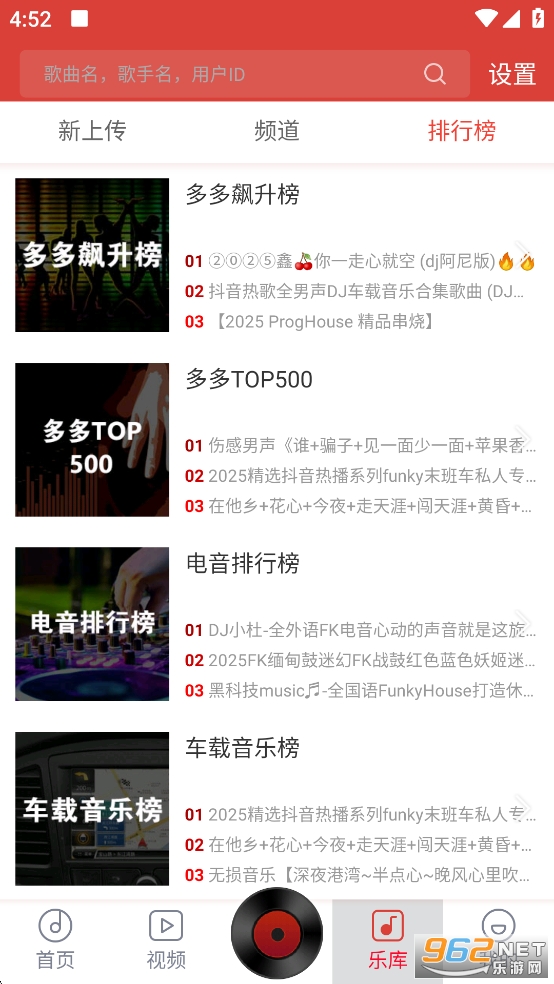Switch to the 新上传 tab
Screen dimensions: 554x984
(x=92, y=131)
